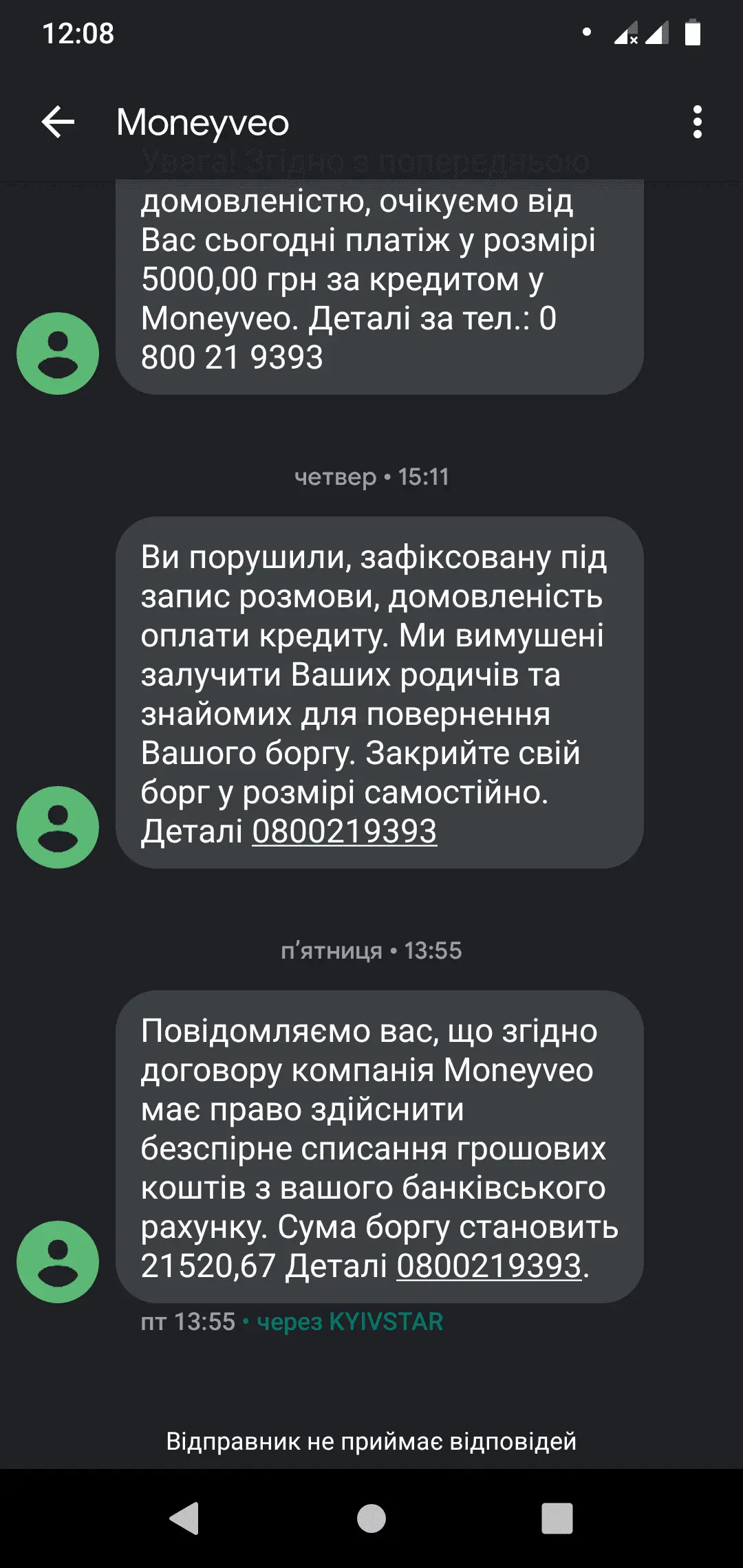Tap phone link in the Thursday 15:11 message
This screenshot has width=743, height=1568.
tap(344, 831)
